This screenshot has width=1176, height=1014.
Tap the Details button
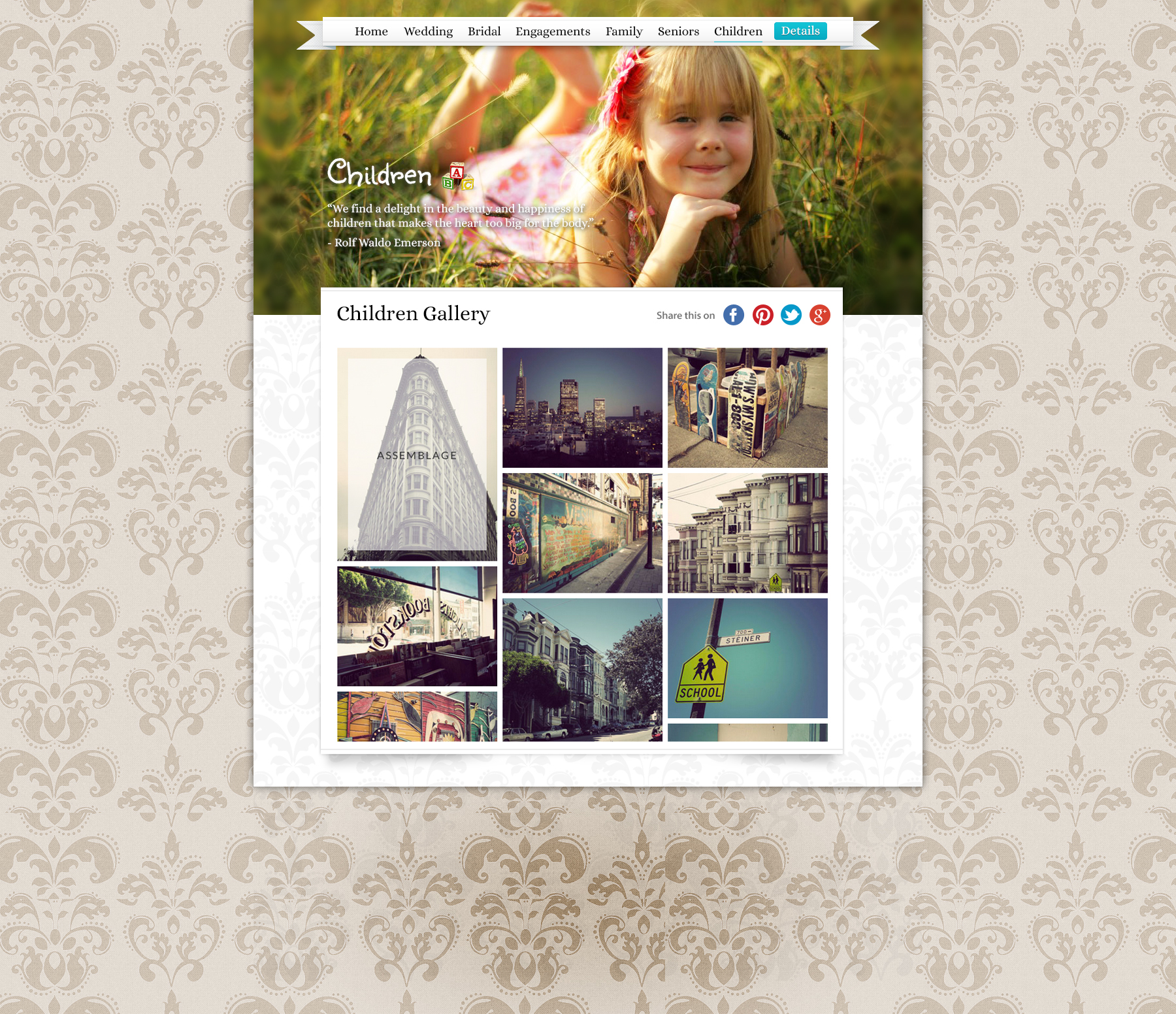[x=800, y=31]
